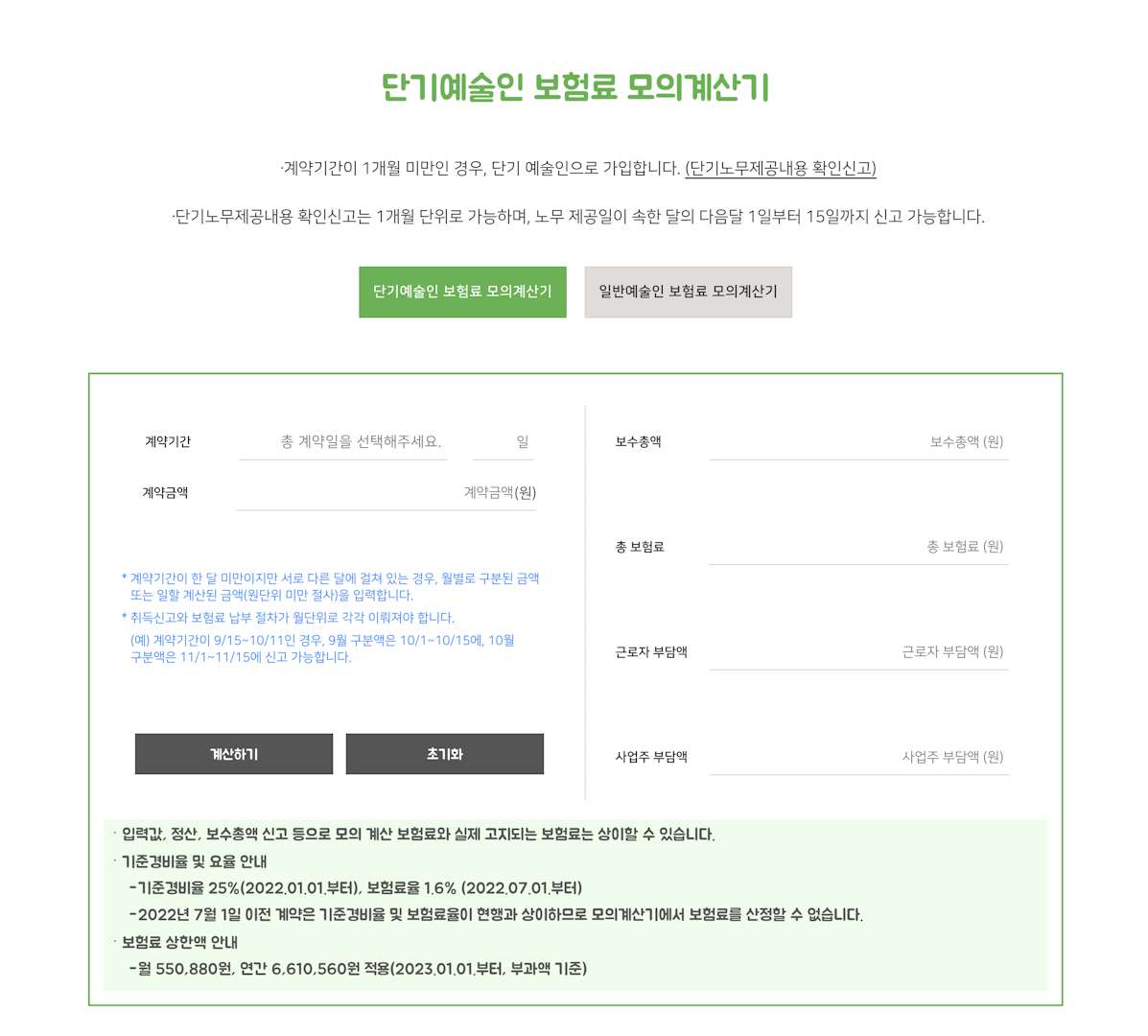1148x1036 pixels.
Task: Switch to the 일반예술인 보험료 모의계산기 tab
Action: pos(688,292)
